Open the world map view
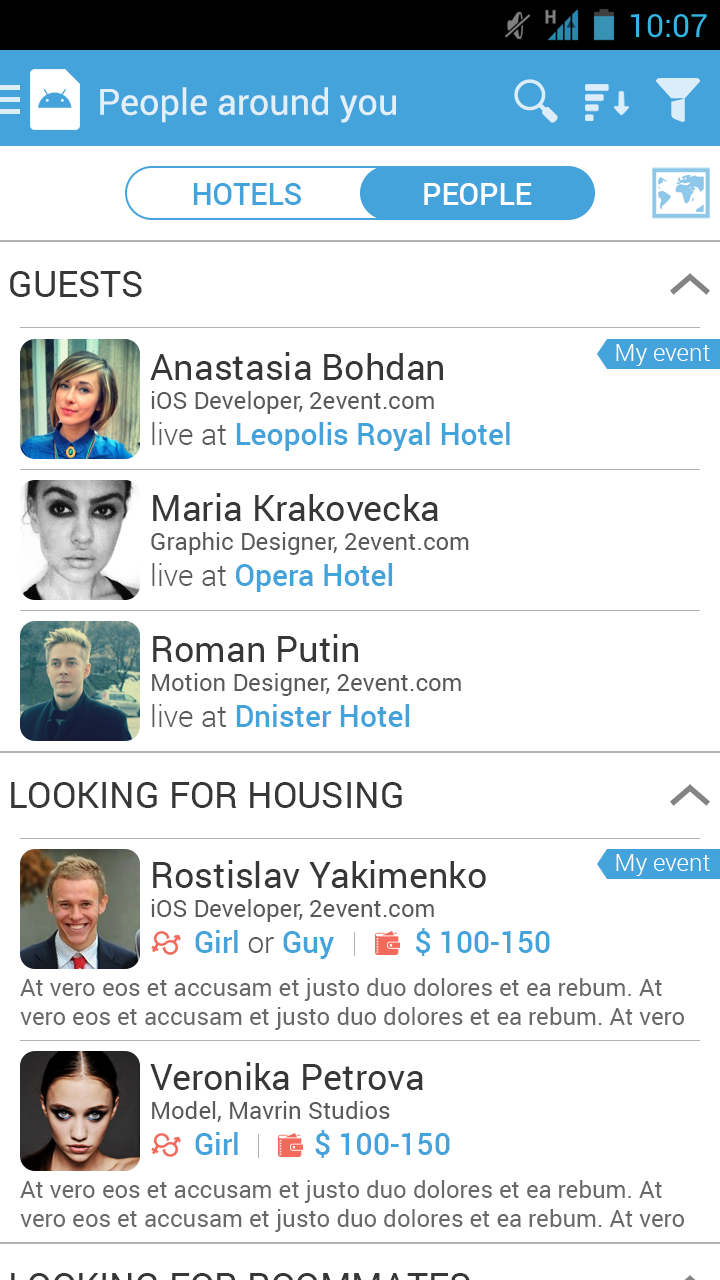 (x=680, y=193)
